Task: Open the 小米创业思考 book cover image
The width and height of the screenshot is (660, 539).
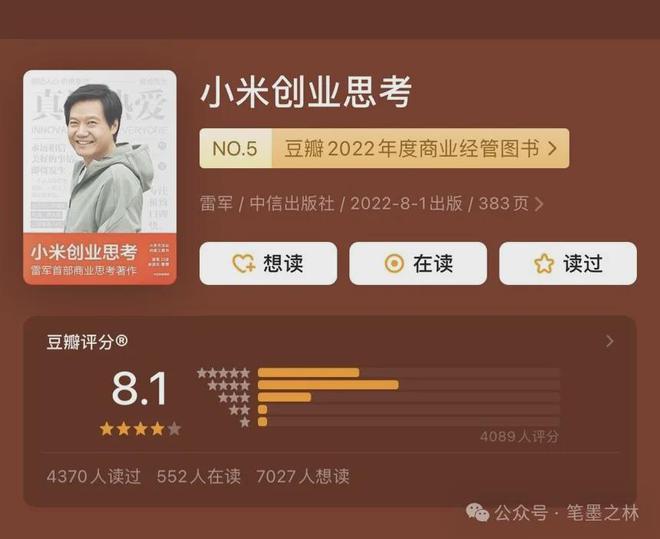Action: 100,177
